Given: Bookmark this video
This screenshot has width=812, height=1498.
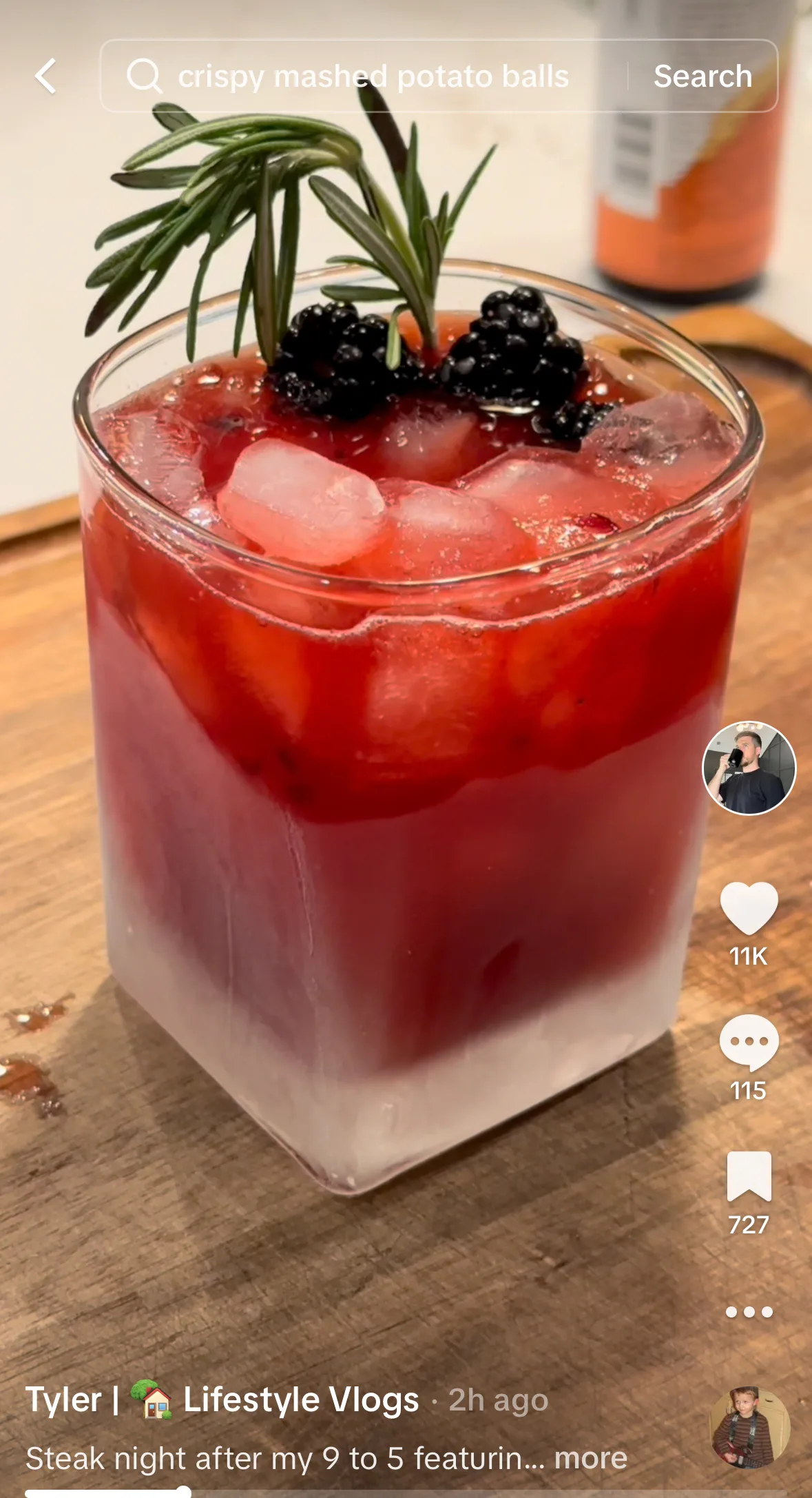Looking at the screenshot, I should point(749,1176).
